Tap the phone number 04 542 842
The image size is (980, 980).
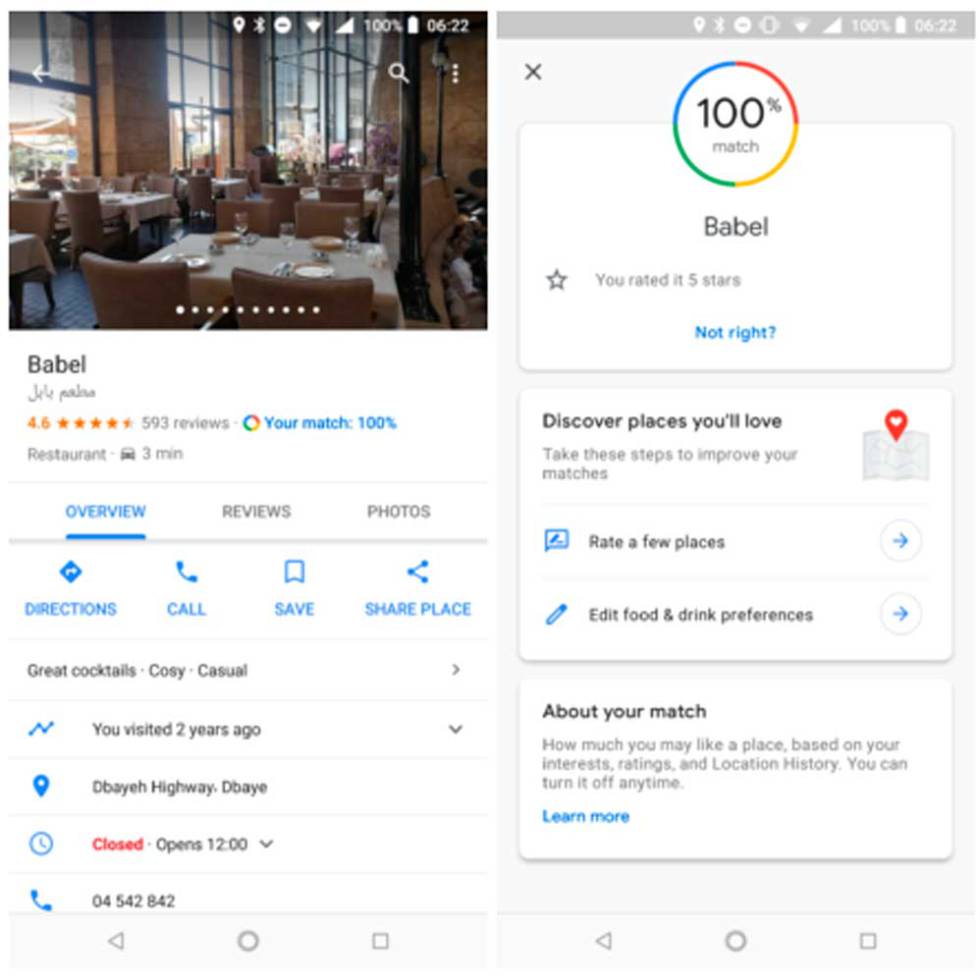pos(134,901)
